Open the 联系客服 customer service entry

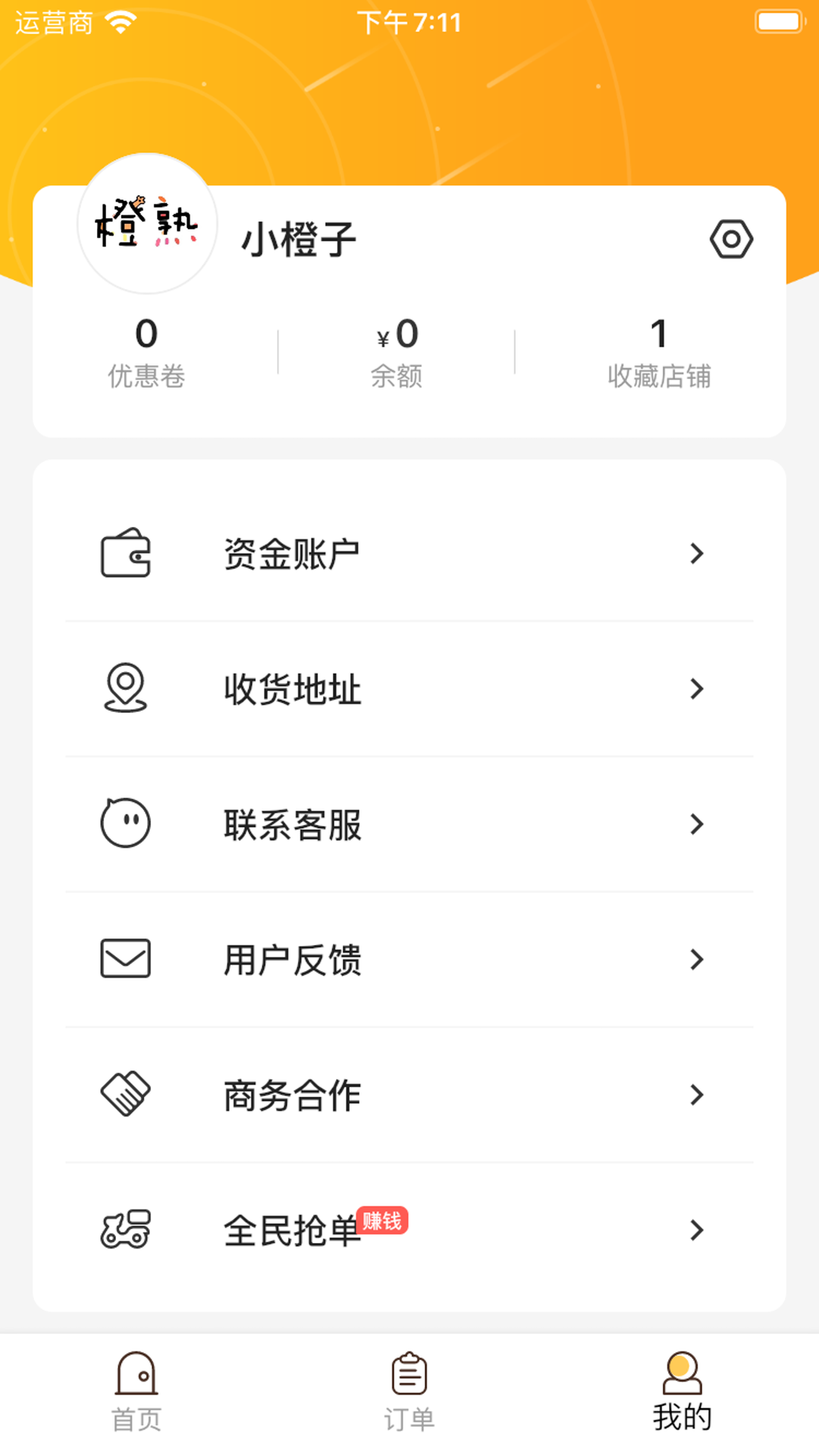[x=292, y=825]
